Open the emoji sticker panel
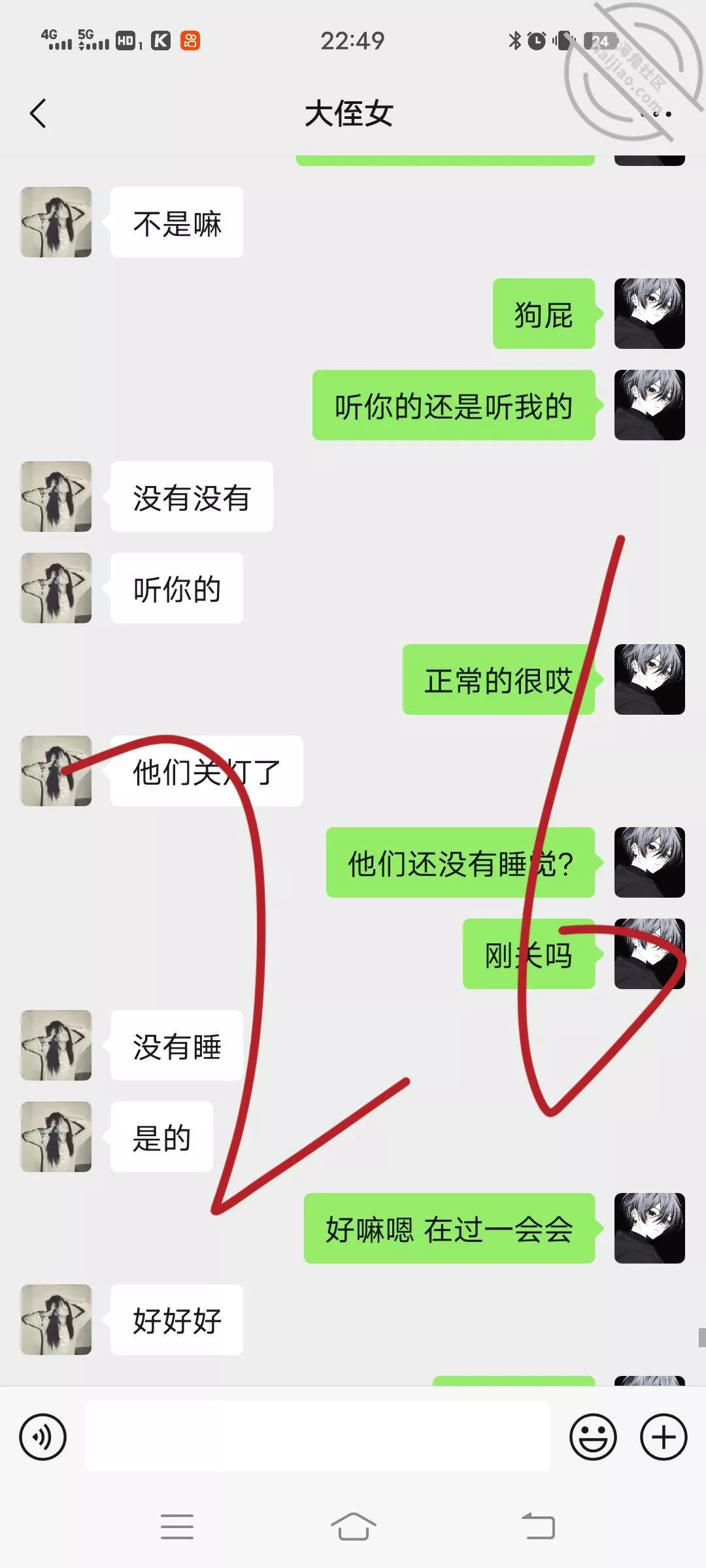 (x=593, y=1437)
